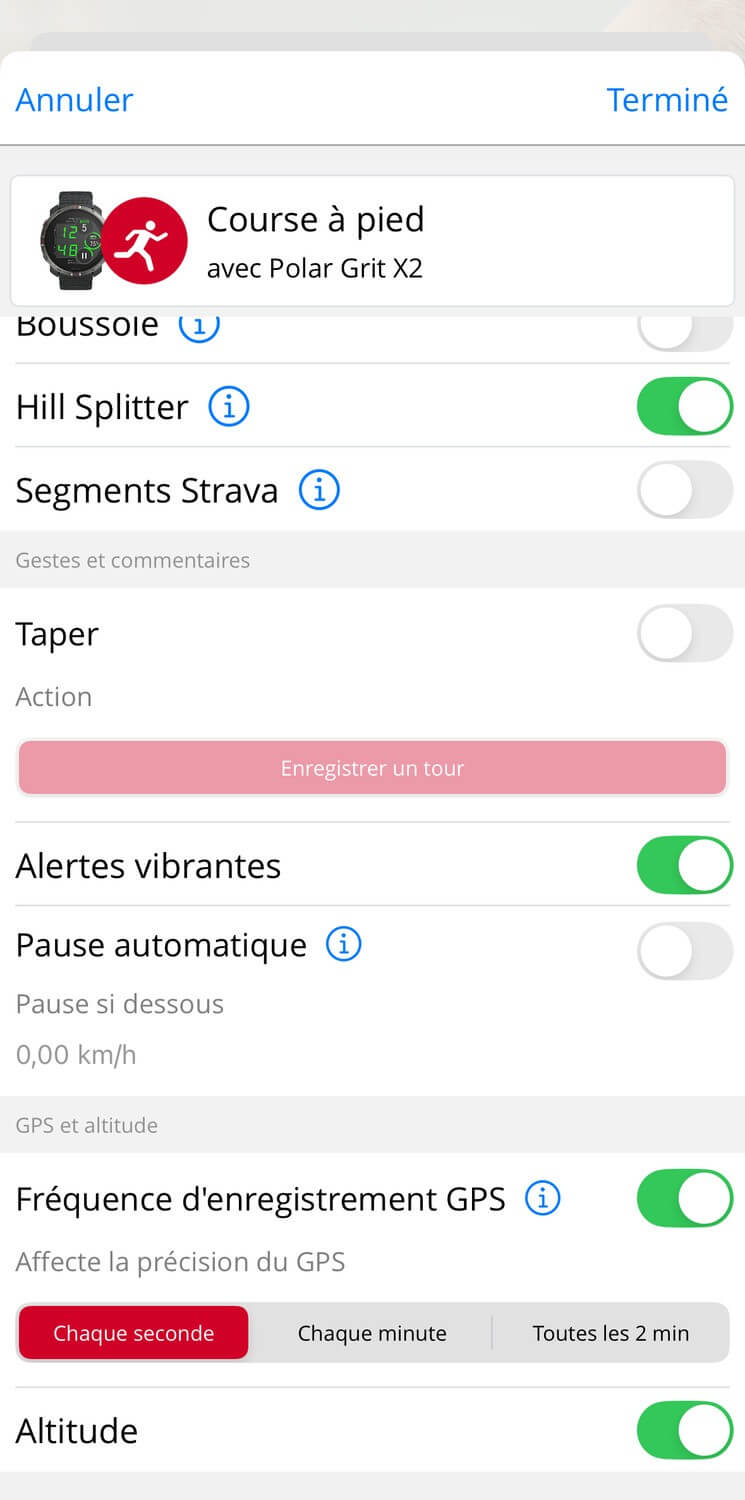This screenshot has height=1500, width=745.
Task: Switch GPS rate to Toutes les 2 min
Action: tap(610, 1333)
